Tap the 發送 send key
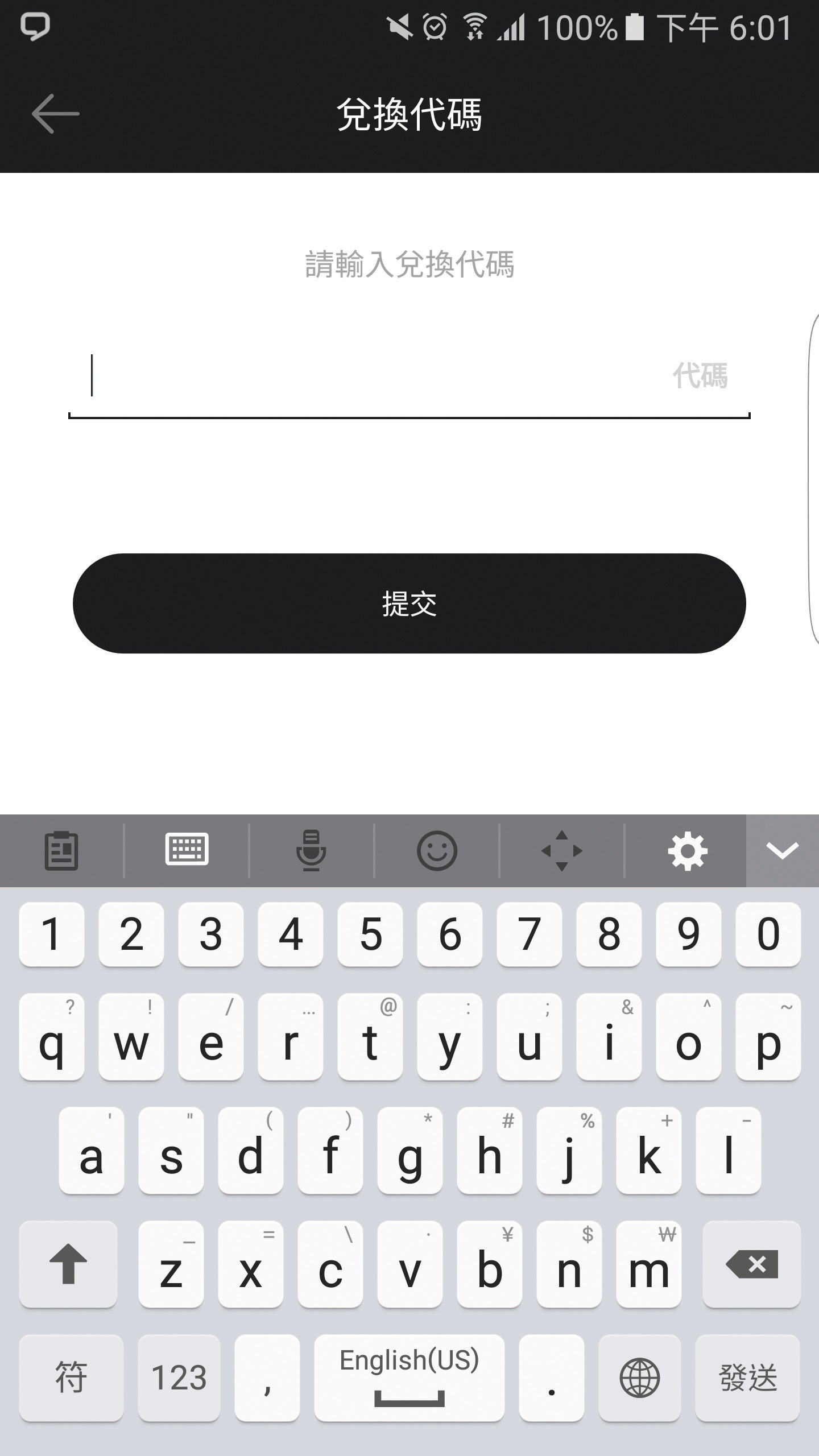Viewport: 819px width, 1456px height. click(x=748, y=1378)
